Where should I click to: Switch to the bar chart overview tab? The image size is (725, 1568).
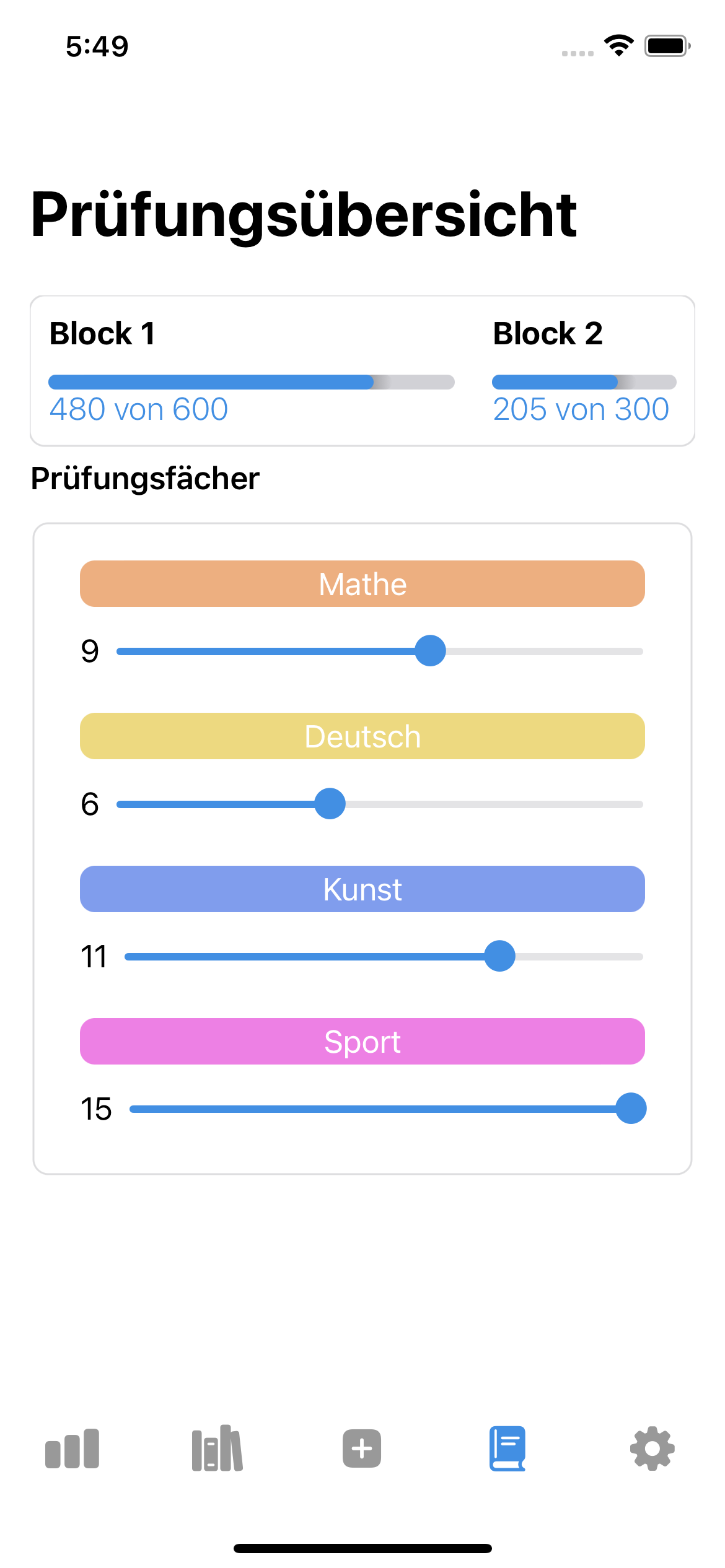[72, 1448]
